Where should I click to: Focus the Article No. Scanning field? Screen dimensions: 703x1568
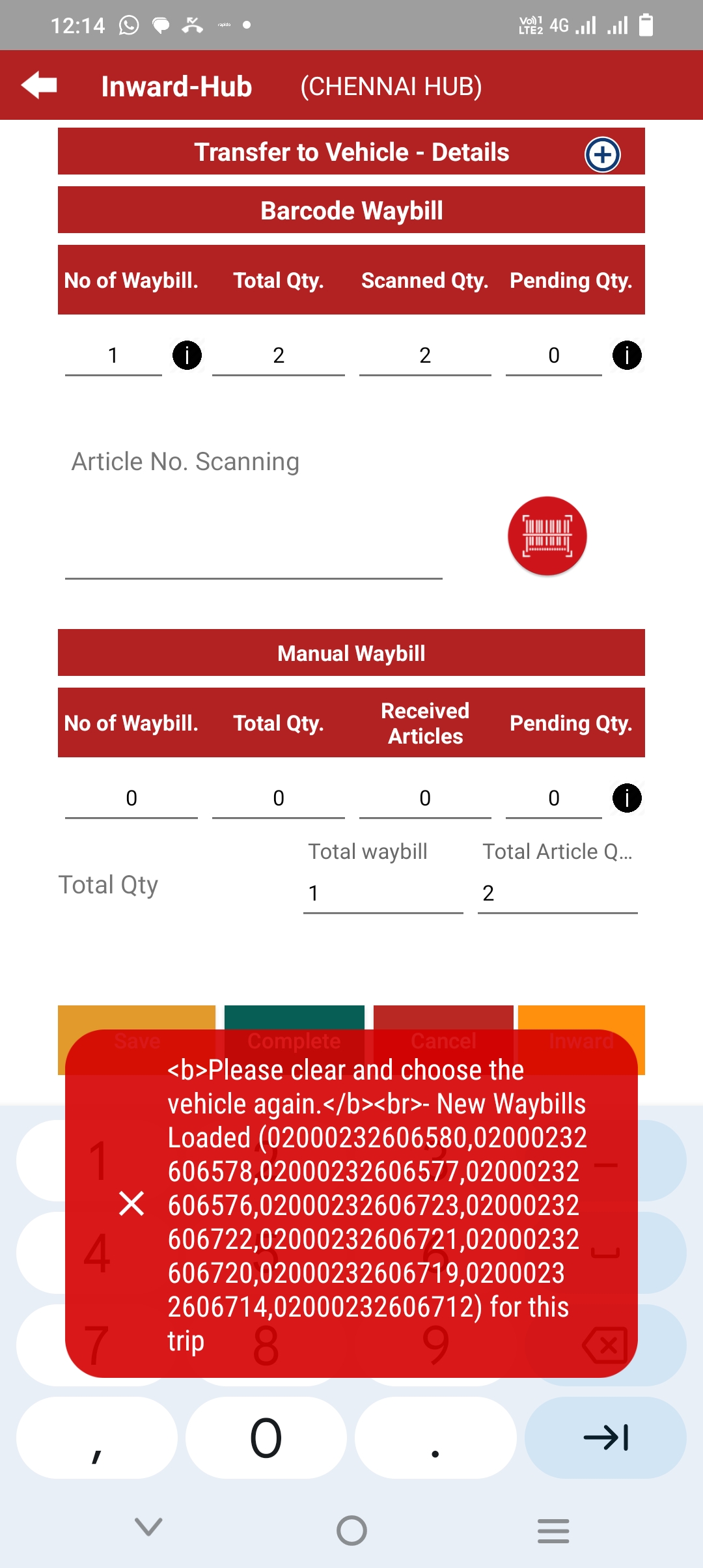254,553
